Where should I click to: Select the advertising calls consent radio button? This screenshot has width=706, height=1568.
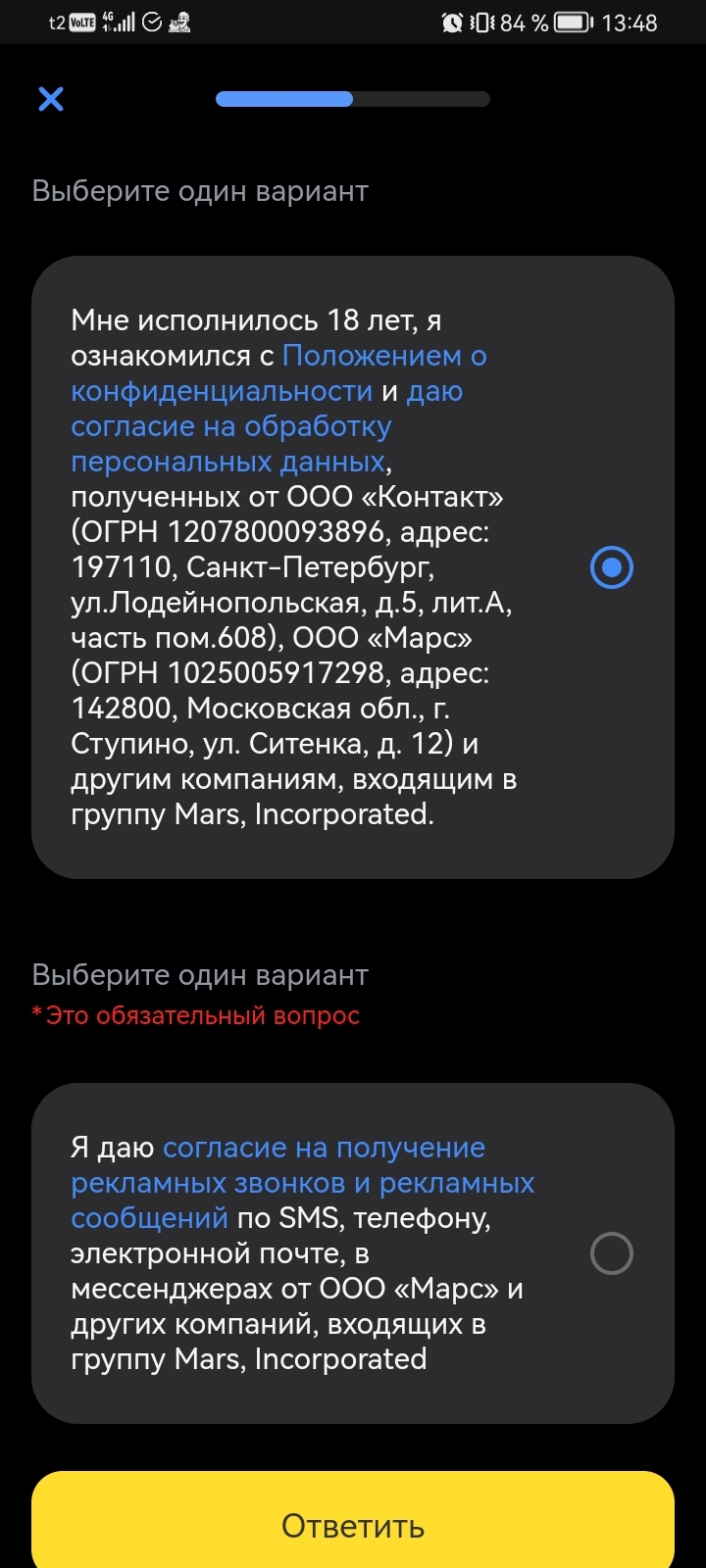pos(611,1253)
